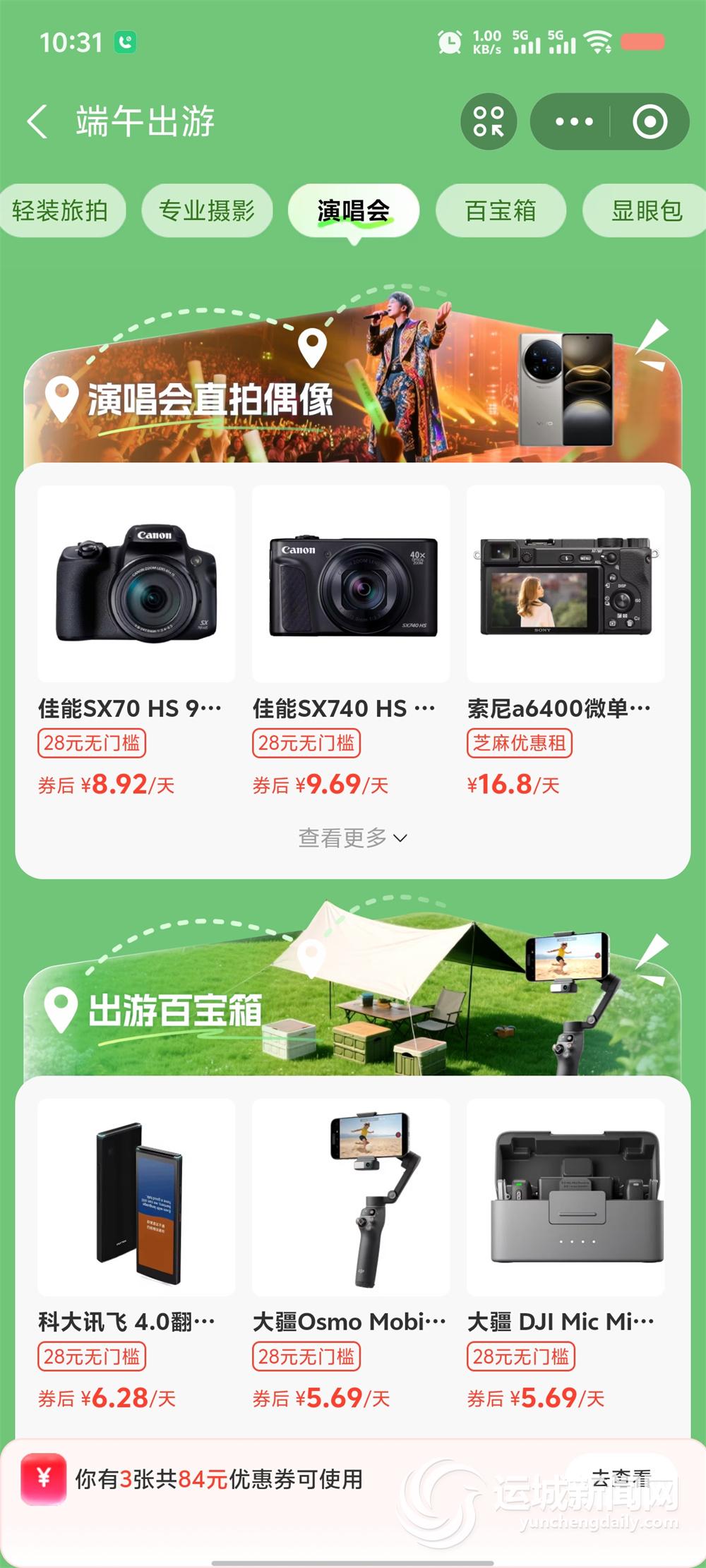Switch to 专业摄影 tab

tap(207, 210)
